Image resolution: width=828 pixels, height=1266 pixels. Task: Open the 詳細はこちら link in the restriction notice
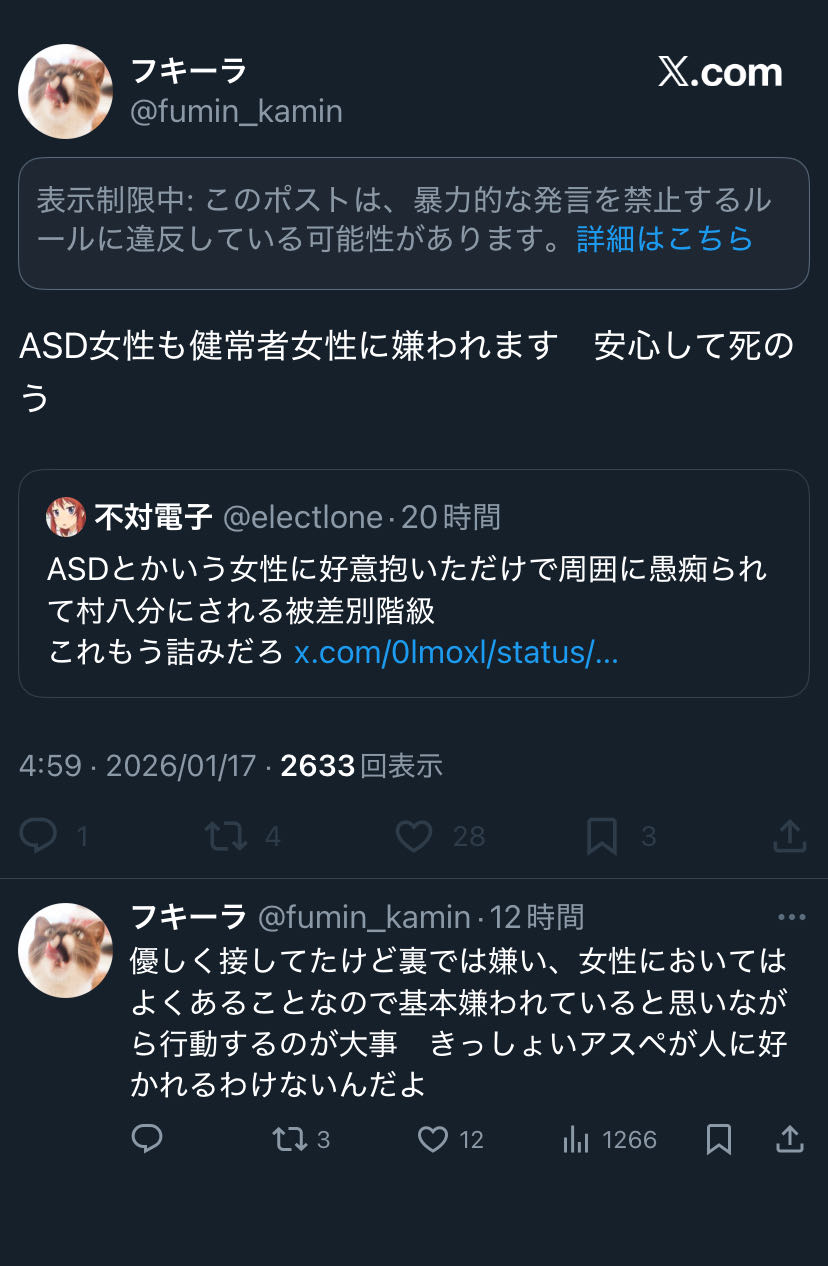664,239
